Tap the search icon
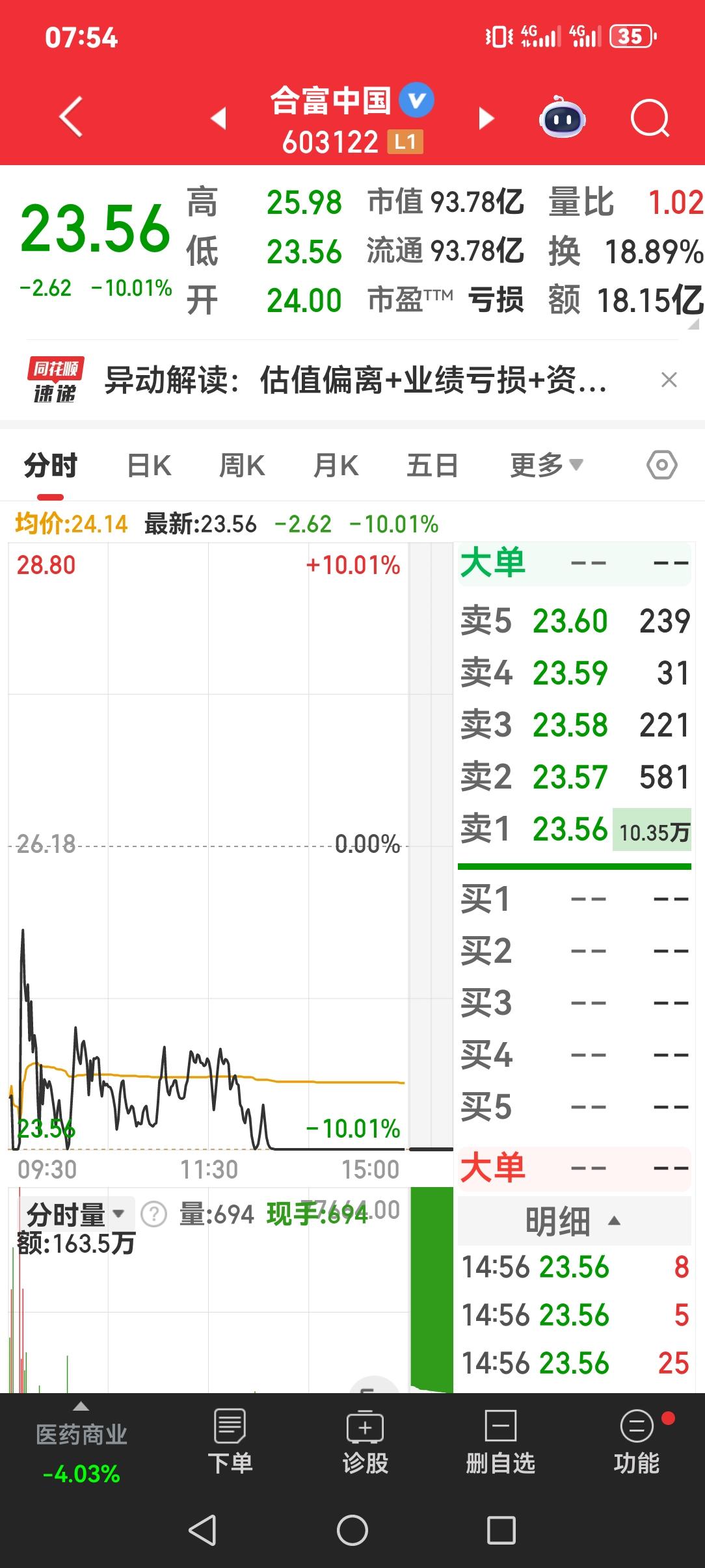 pos(652,117)
